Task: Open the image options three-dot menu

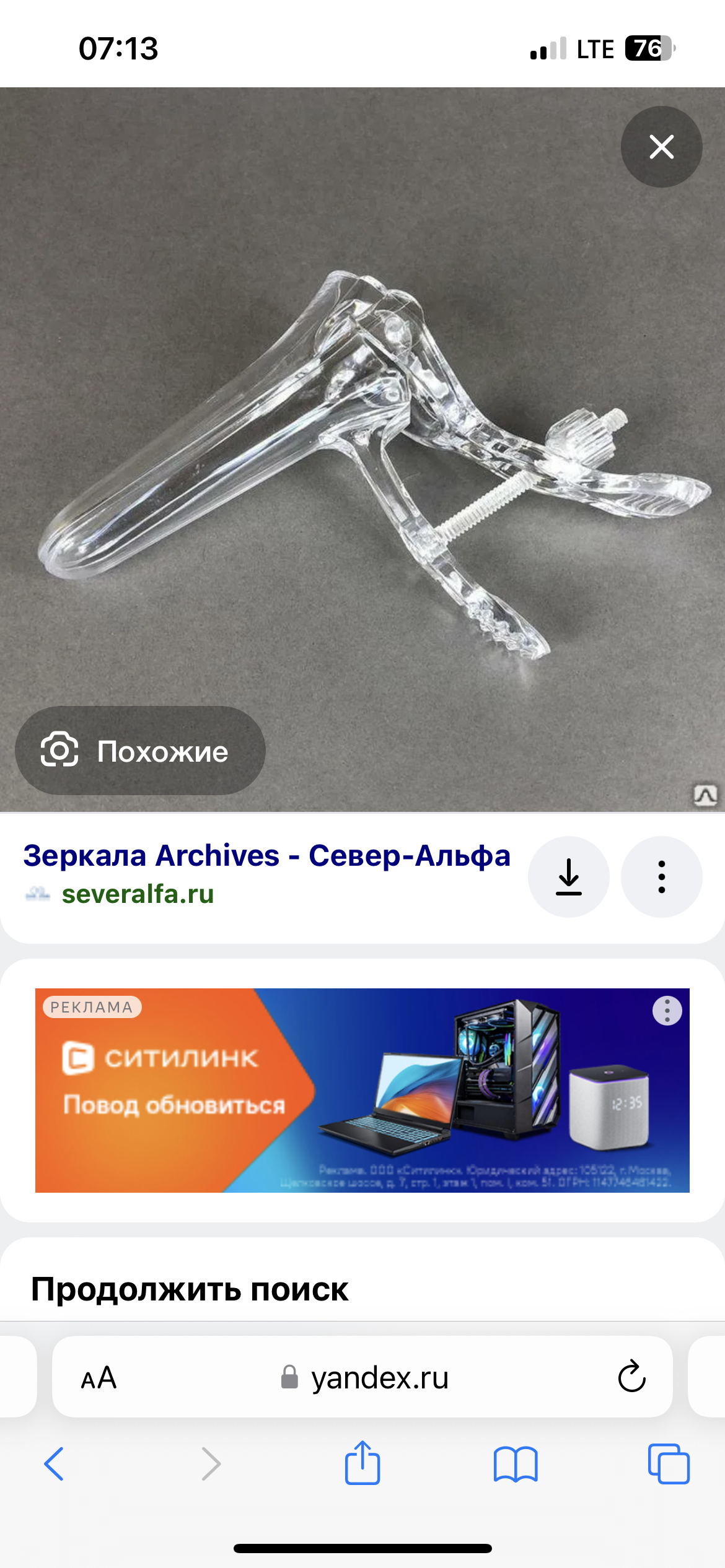Action: coord(661,877)
